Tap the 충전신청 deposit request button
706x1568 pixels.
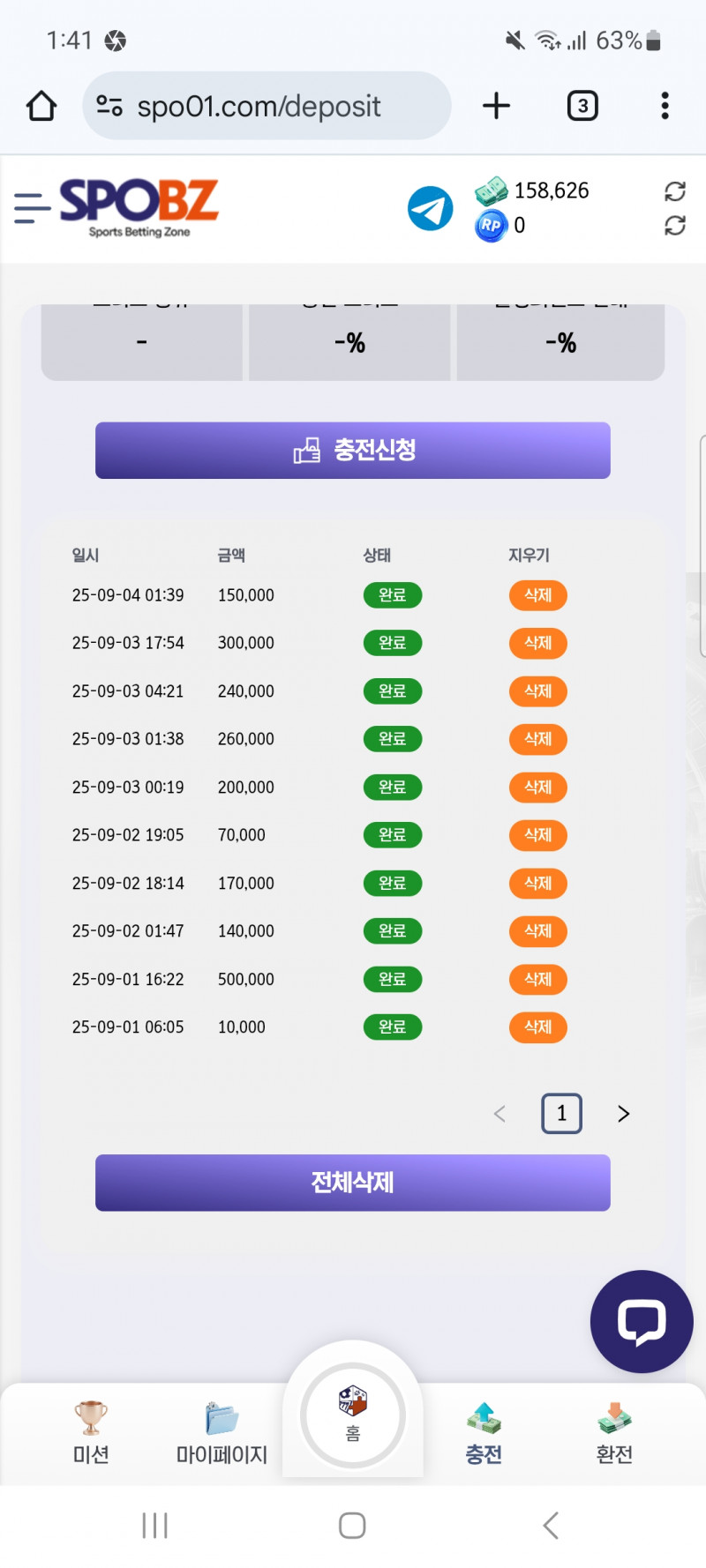tap(353, 451)
